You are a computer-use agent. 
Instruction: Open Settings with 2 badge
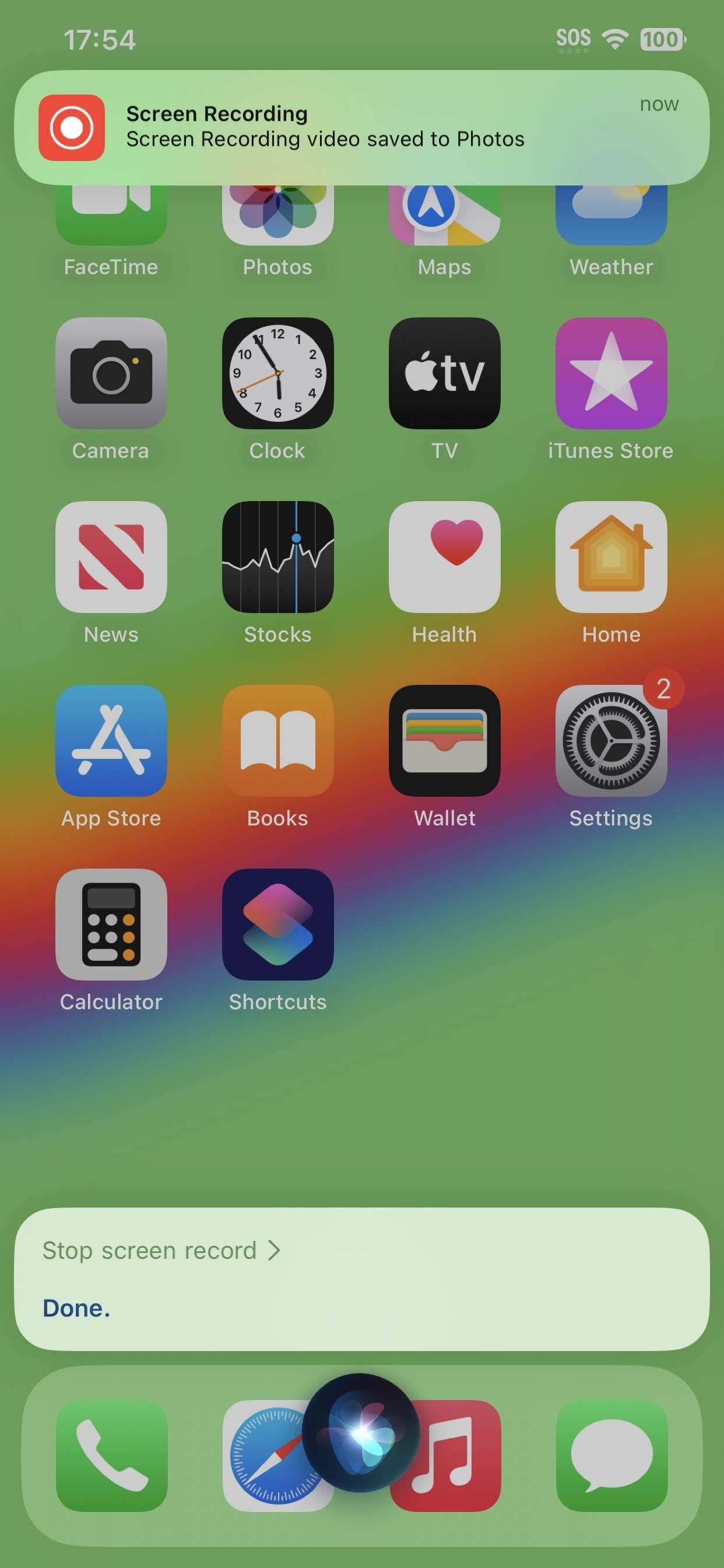coord(611,741)
